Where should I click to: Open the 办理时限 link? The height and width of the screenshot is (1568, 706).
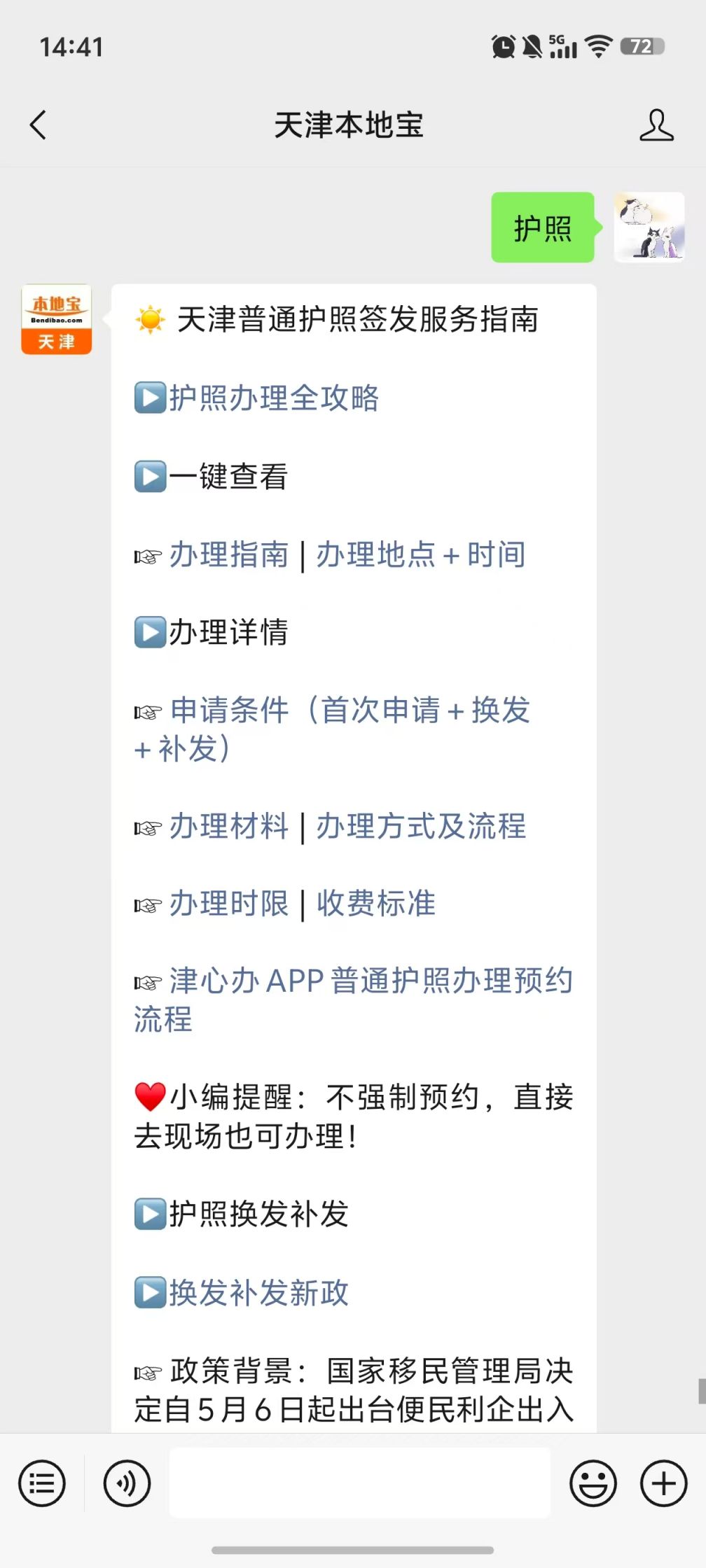(x=229, y=904)
